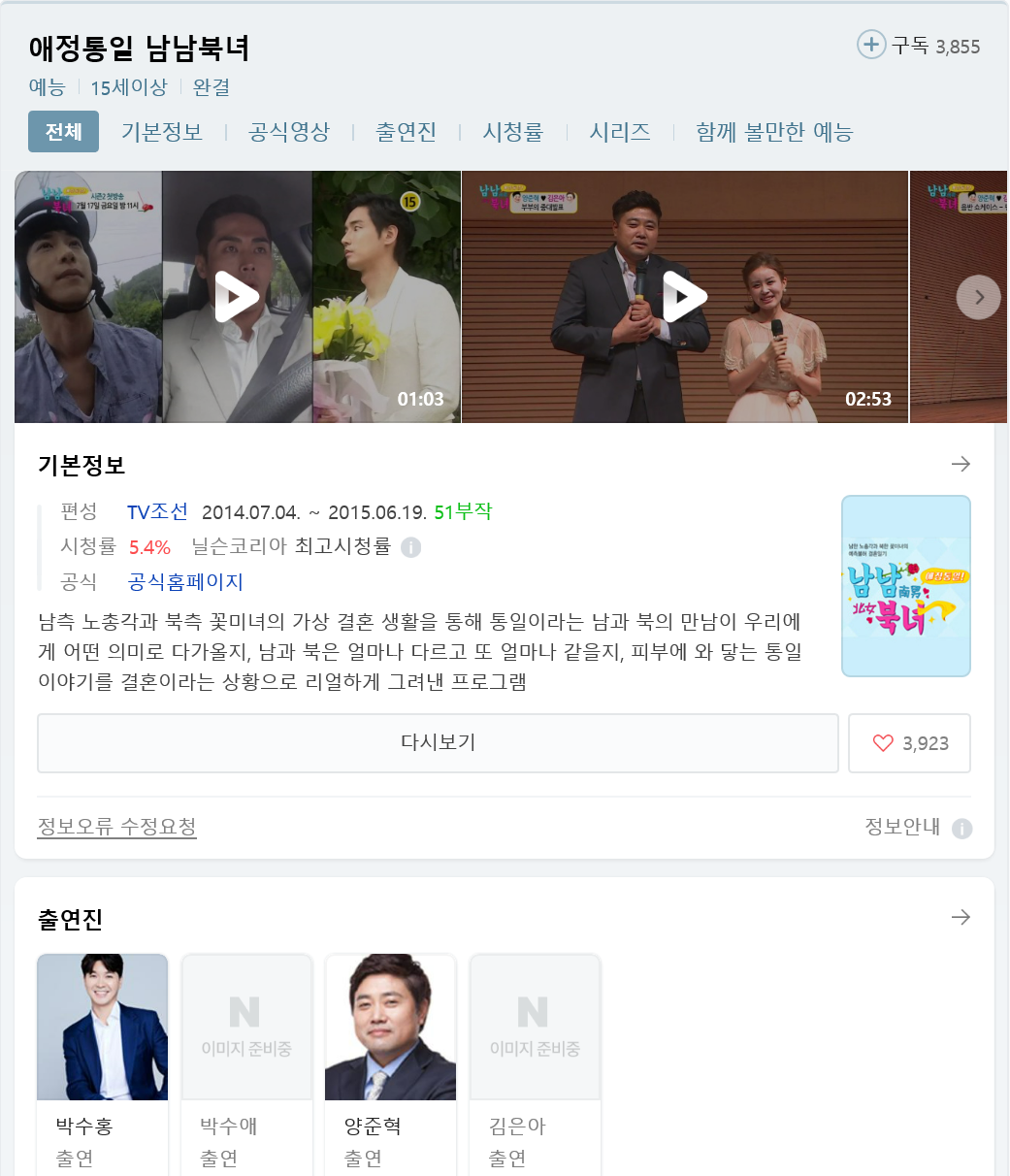Open the 출연진 tab

click(x=406, y=132)
